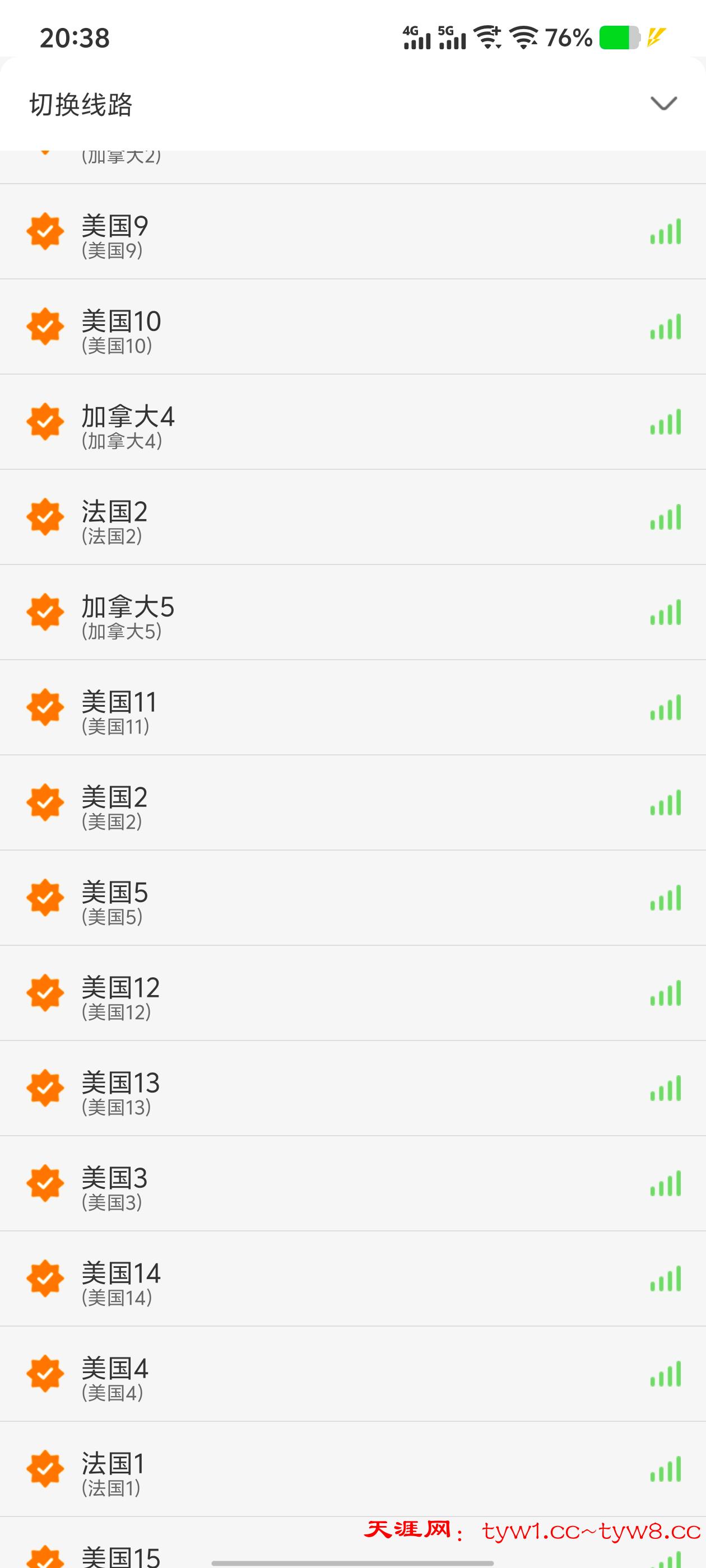Screen dimensions: 706x1568
Task: Switch to the 美国14 line
Action: pyautogui.click(x=352, y=1279)
